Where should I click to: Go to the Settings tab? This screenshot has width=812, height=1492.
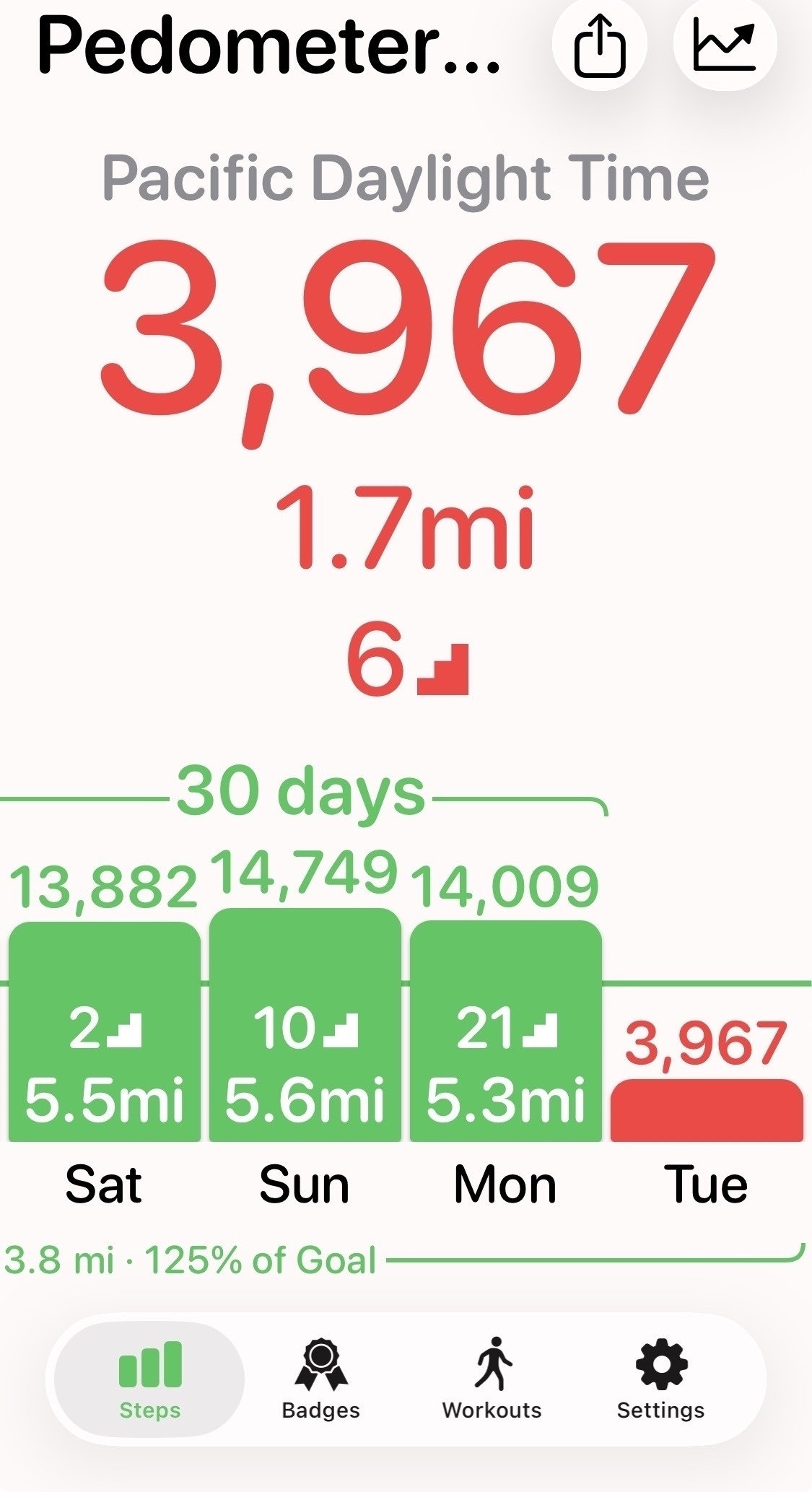pyautogui.click(x=660, y=1379)
